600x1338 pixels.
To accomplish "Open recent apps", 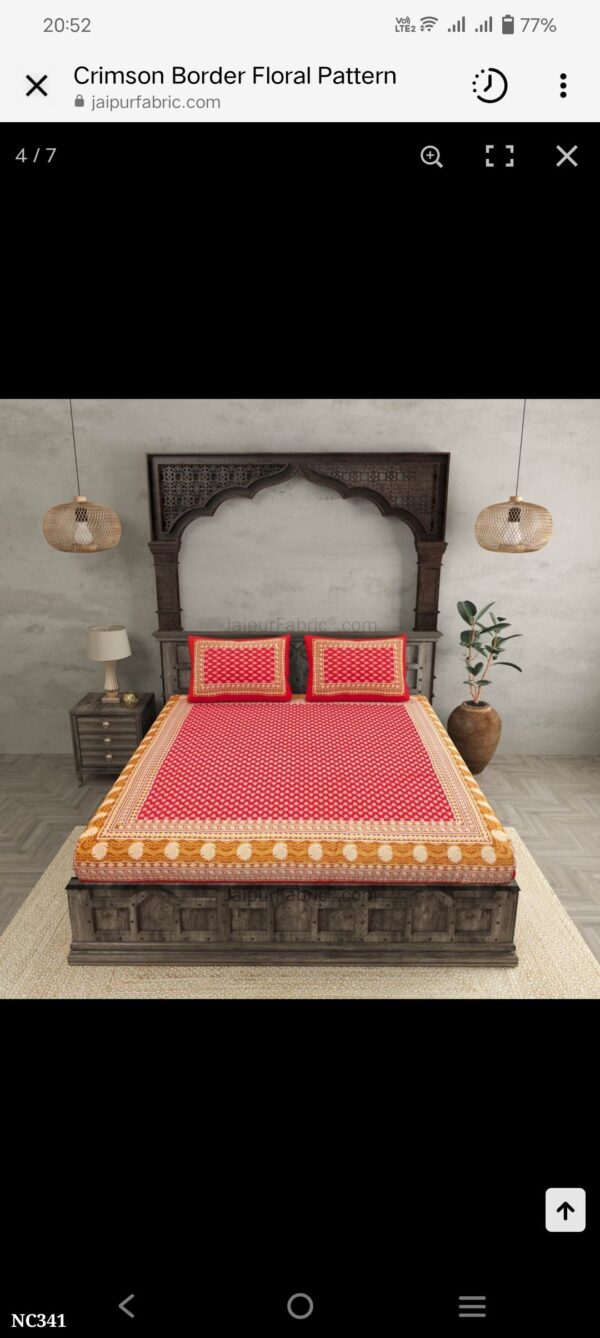I will coord(472,1305).
